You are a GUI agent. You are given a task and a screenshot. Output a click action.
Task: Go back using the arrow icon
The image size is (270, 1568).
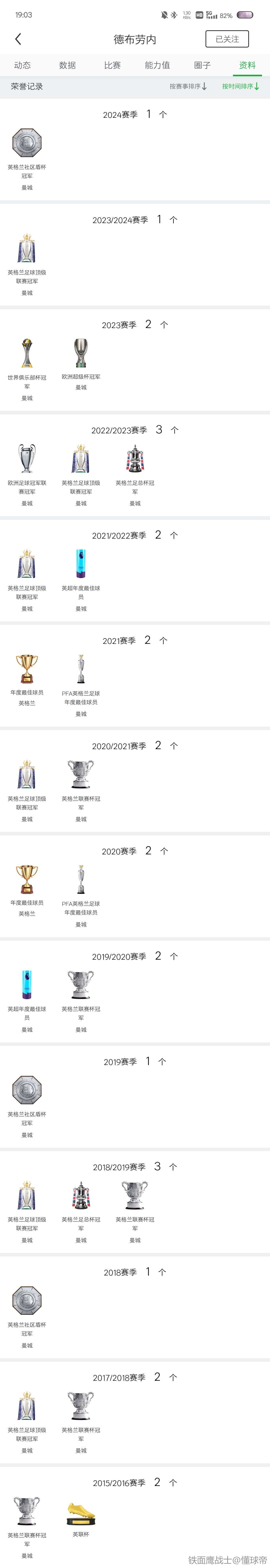[x=18, y=39]
